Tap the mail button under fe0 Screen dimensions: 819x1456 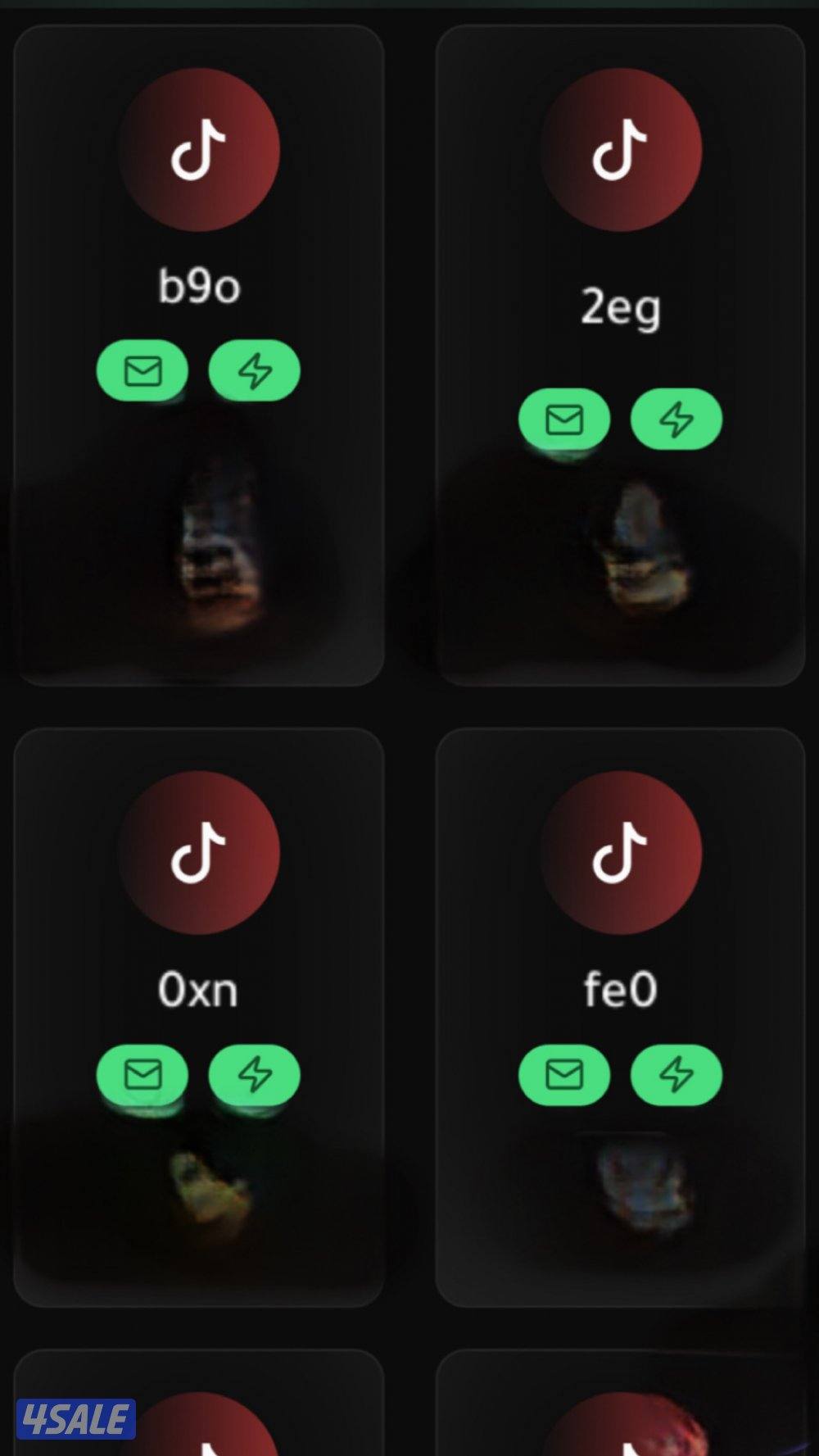coord(564,1073)
